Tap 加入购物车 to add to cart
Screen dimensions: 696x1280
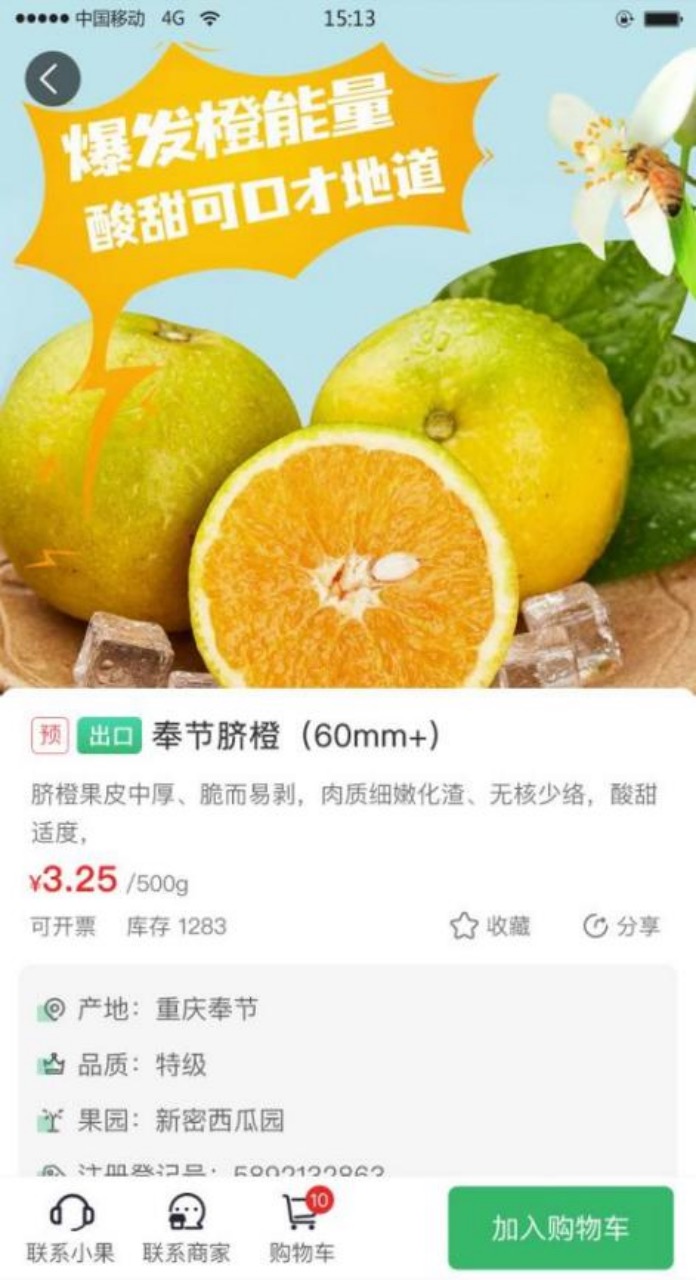pyautogui.click(x=560, y=1228)
